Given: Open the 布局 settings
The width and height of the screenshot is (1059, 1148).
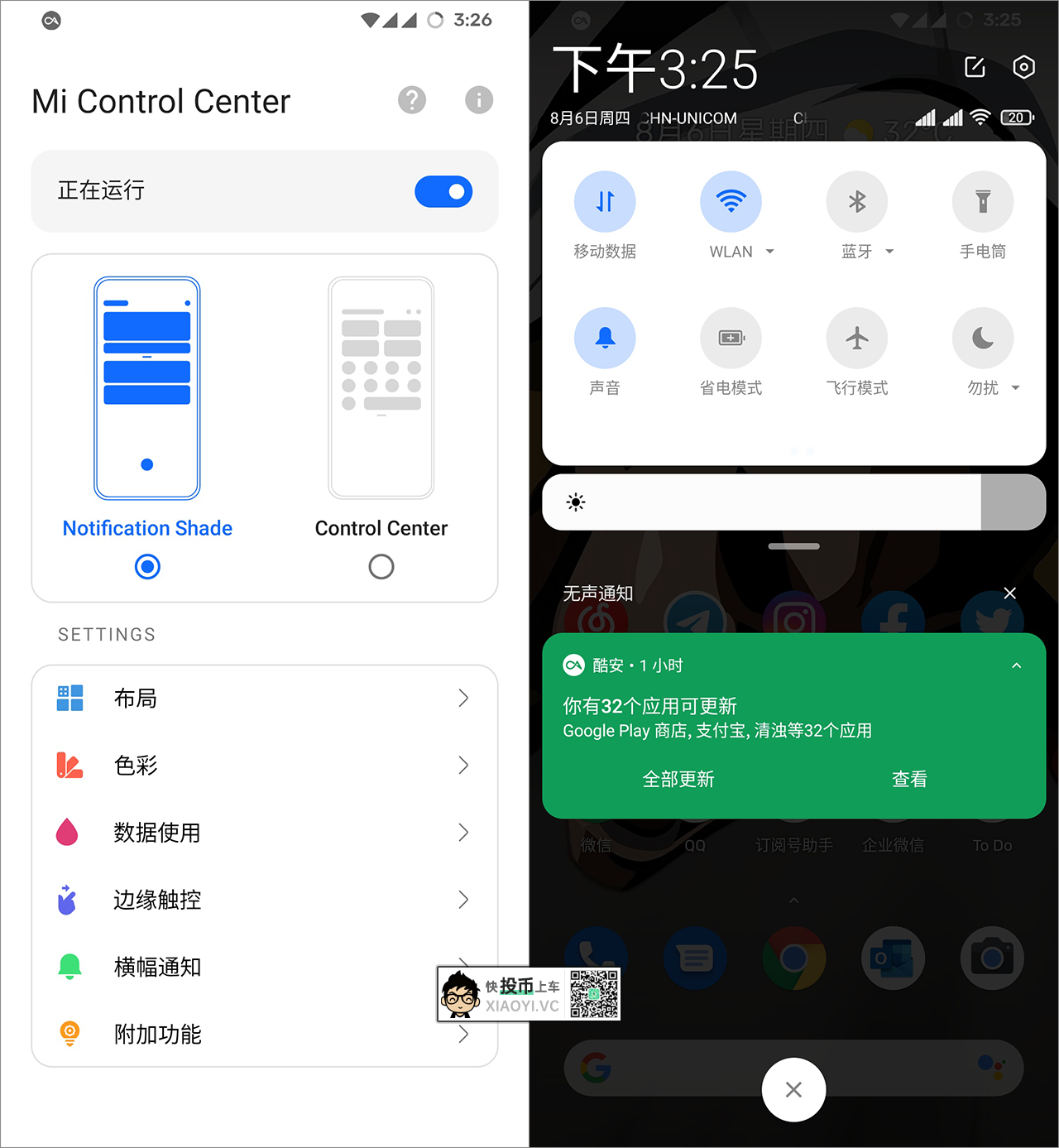Looking at the screenshot, I should pos(265,699).
